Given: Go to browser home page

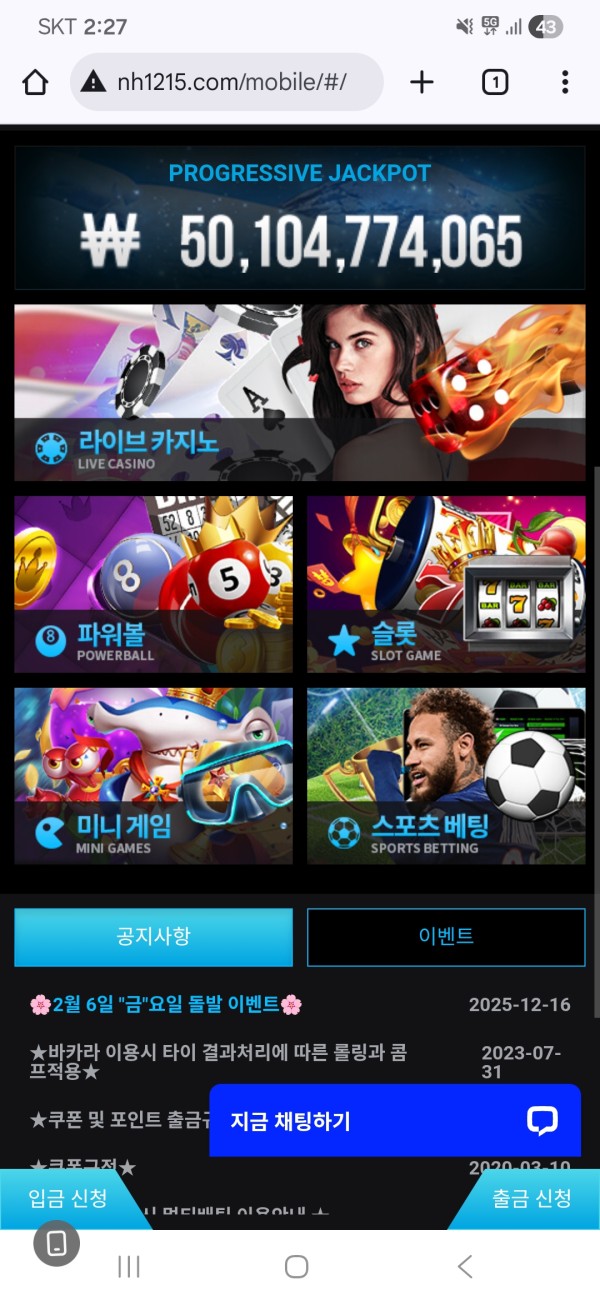Looking at the screenshot, I should (x=35, y=82).
